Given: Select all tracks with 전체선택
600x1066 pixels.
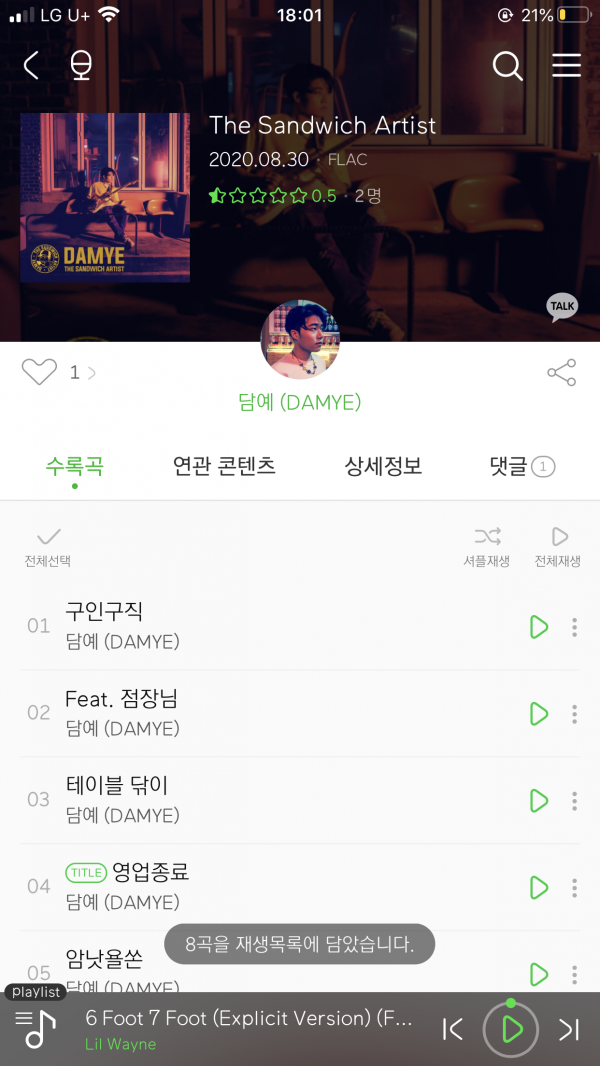Looking at the screenshot, I should pos(48,546).
